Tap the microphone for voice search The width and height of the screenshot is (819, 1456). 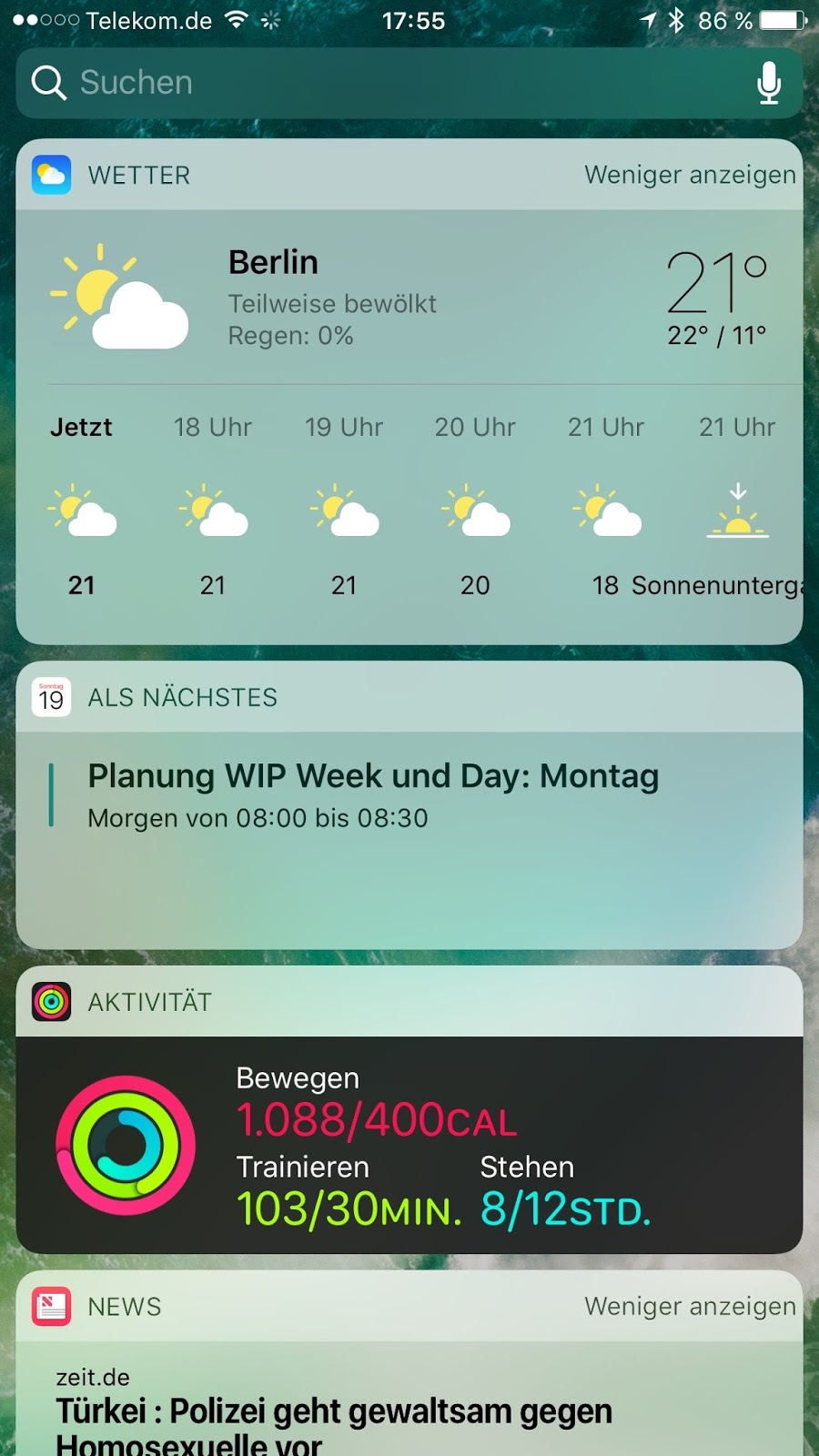coord(769,82)
